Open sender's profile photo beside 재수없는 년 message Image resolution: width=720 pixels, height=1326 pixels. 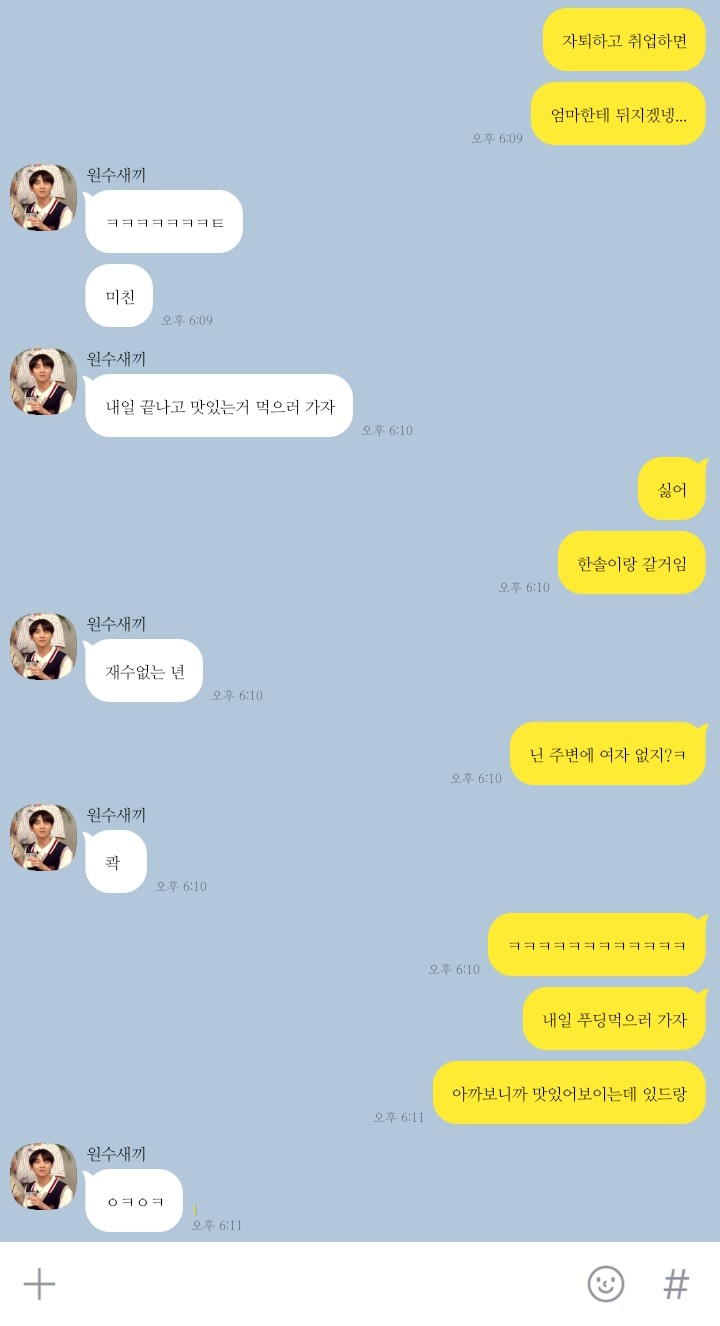coord(44,647)
